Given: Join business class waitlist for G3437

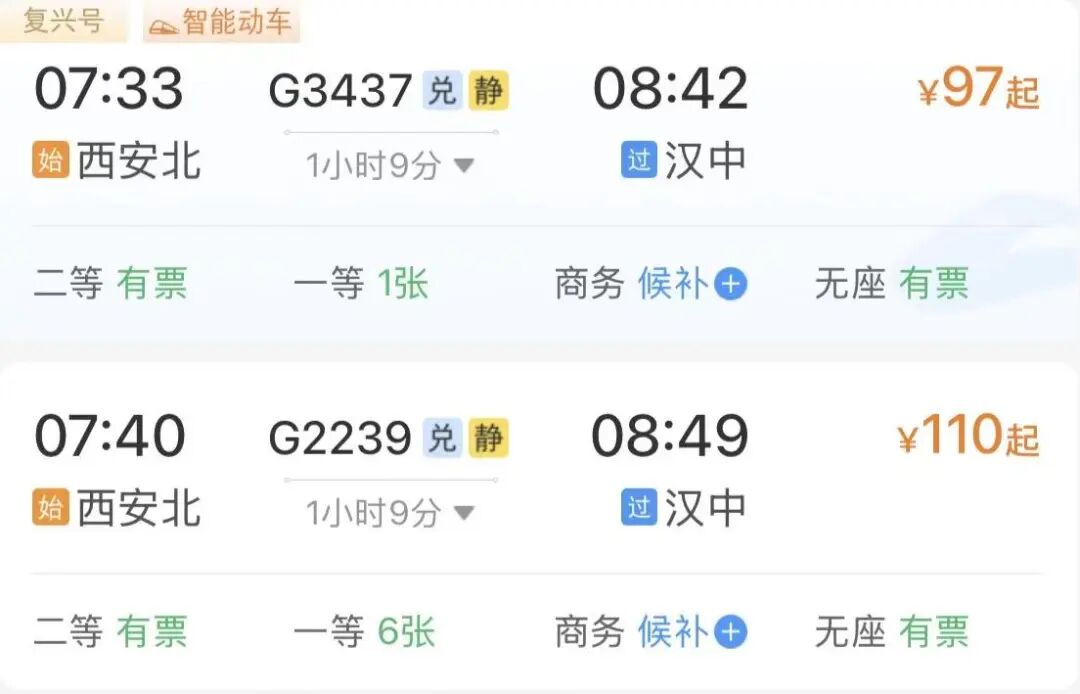Looking at the screenshot, I should (x=731, y=285).
